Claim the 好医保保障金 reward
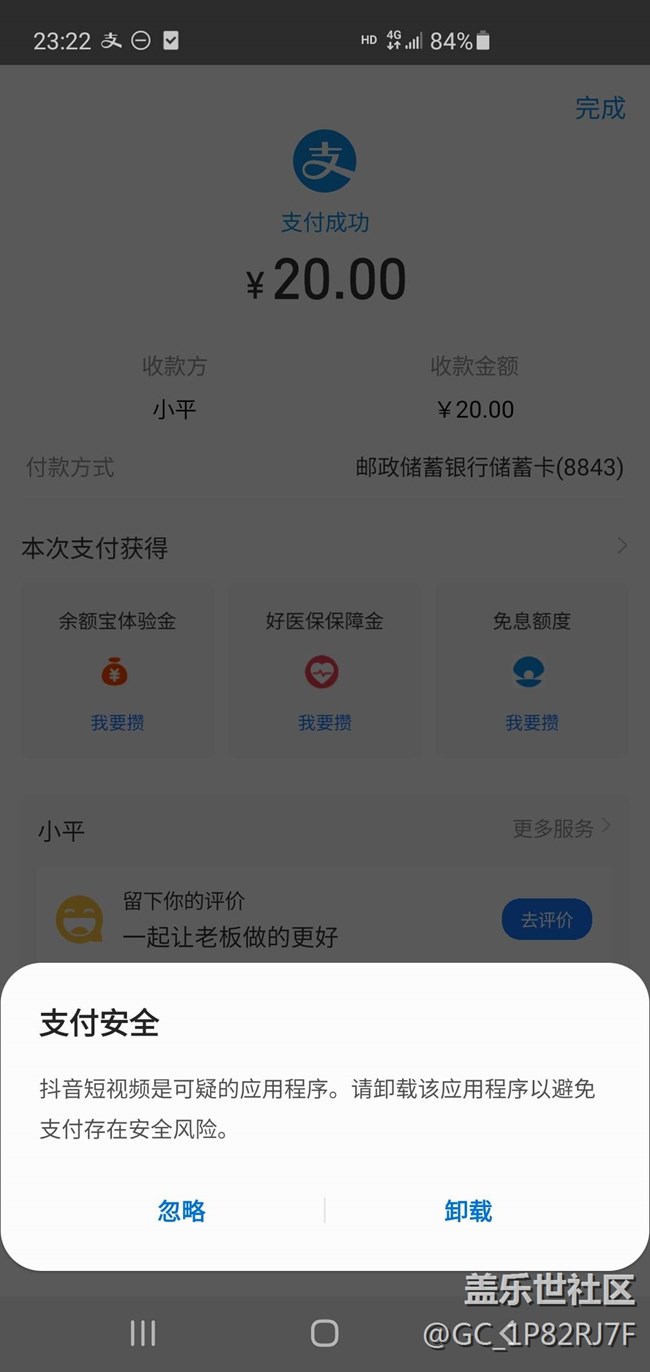 (324, 722)
